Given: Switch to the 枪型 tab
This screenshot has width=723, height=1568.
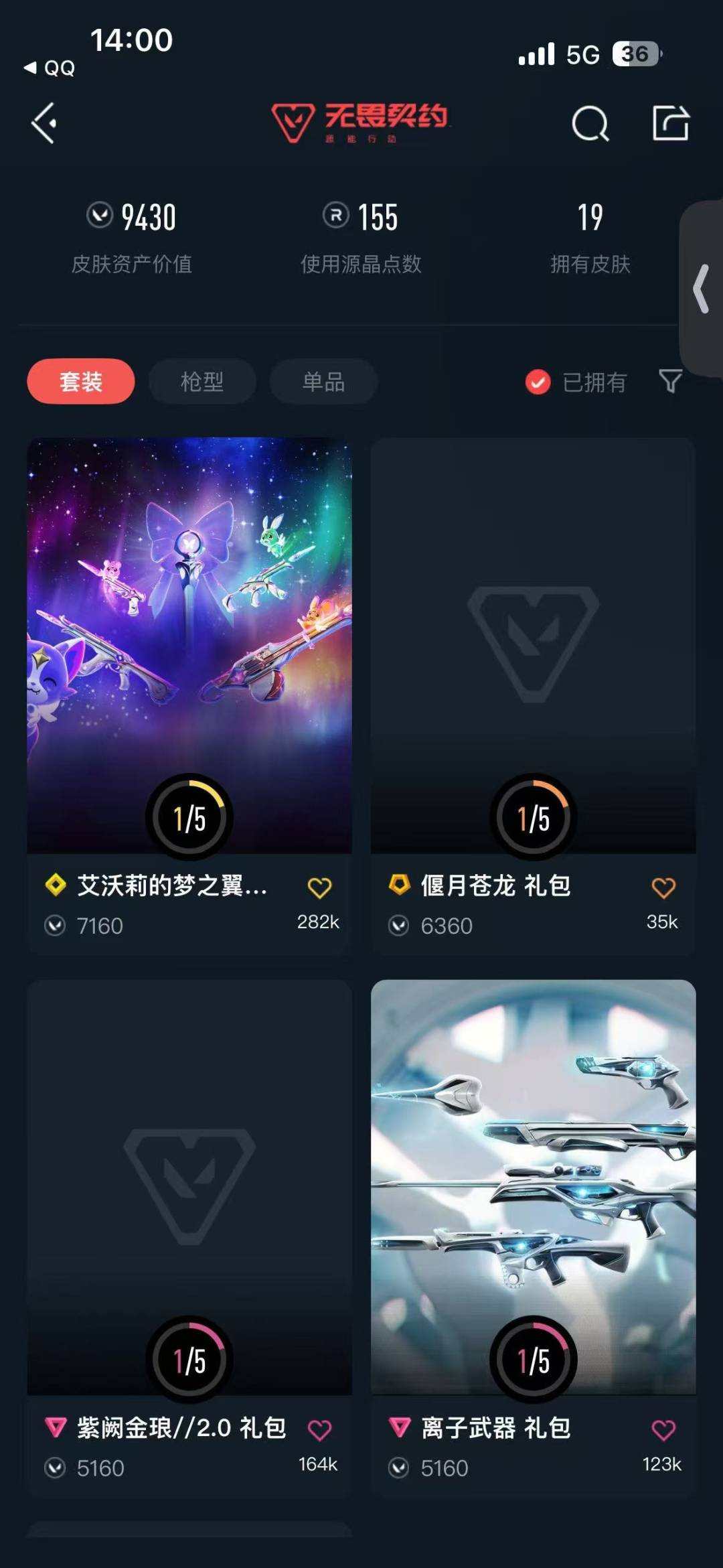Looking at the screenshot, I should coord(202,380).
